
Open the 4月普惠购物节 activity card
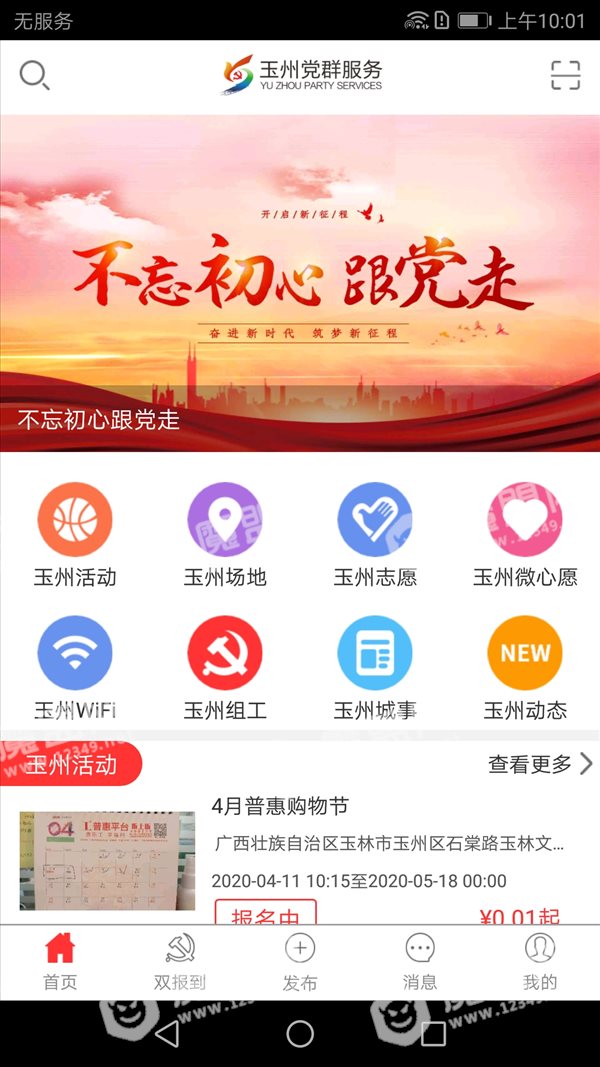[300, 859]
